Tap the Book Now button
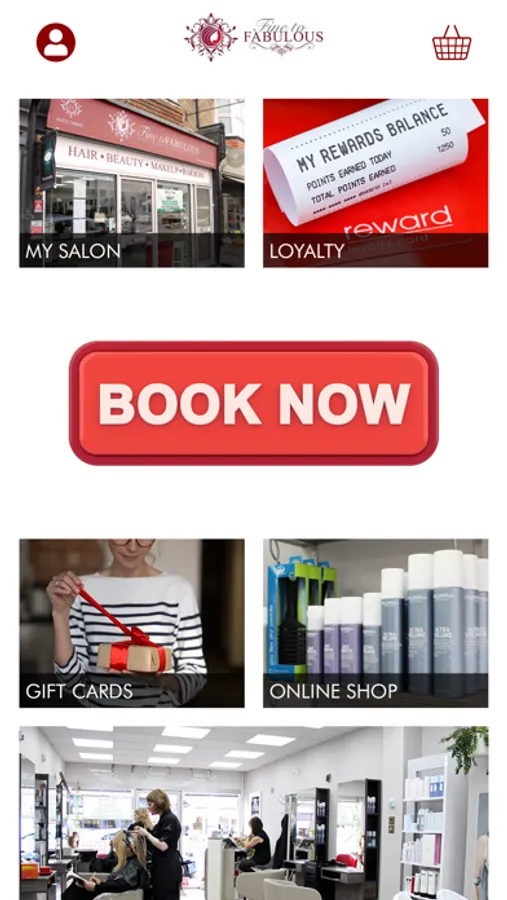Screen dimensions: 507x900 point(253,403)
